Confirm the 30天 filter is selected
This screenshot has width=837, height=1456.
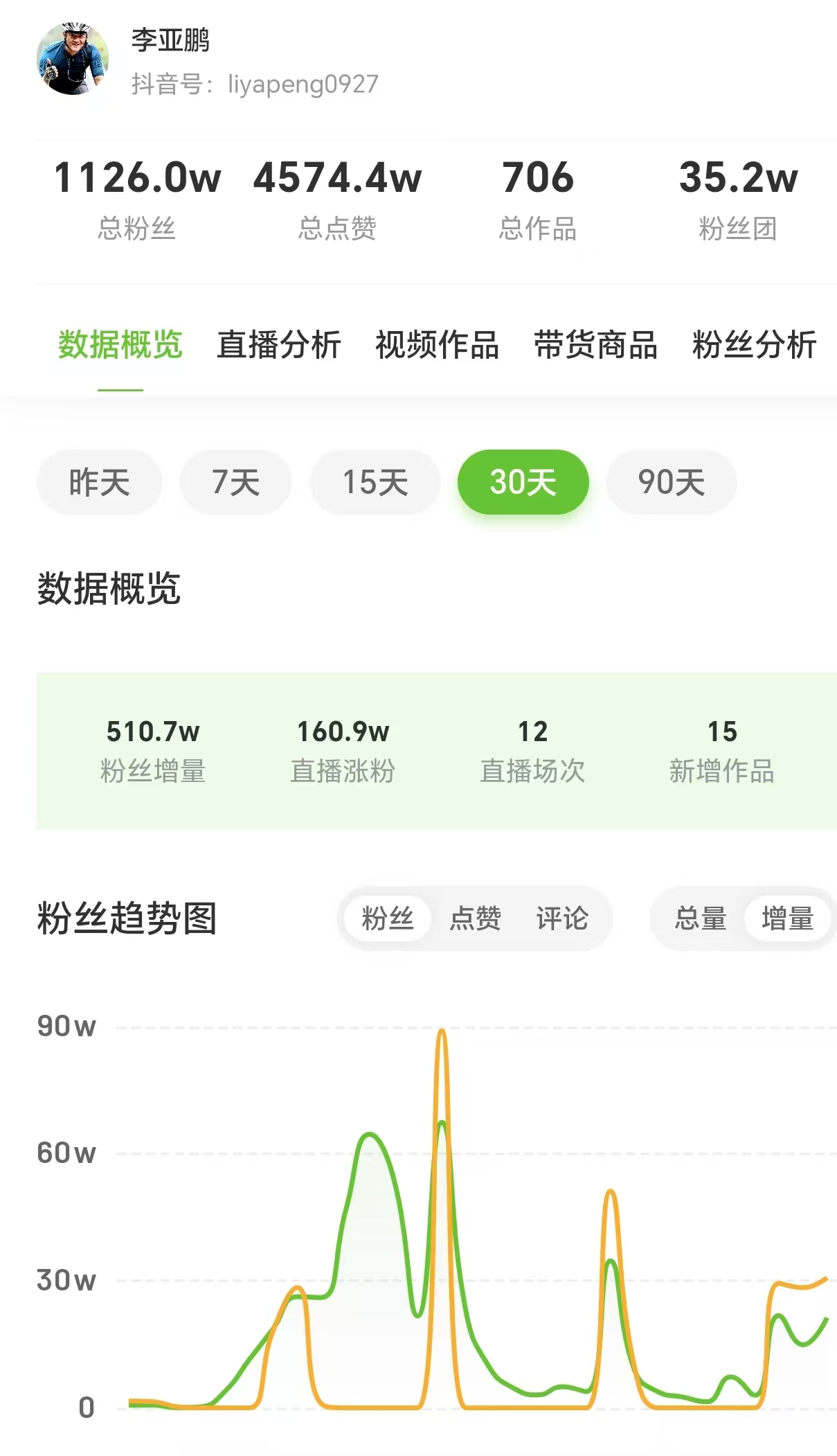coord(523,481)
